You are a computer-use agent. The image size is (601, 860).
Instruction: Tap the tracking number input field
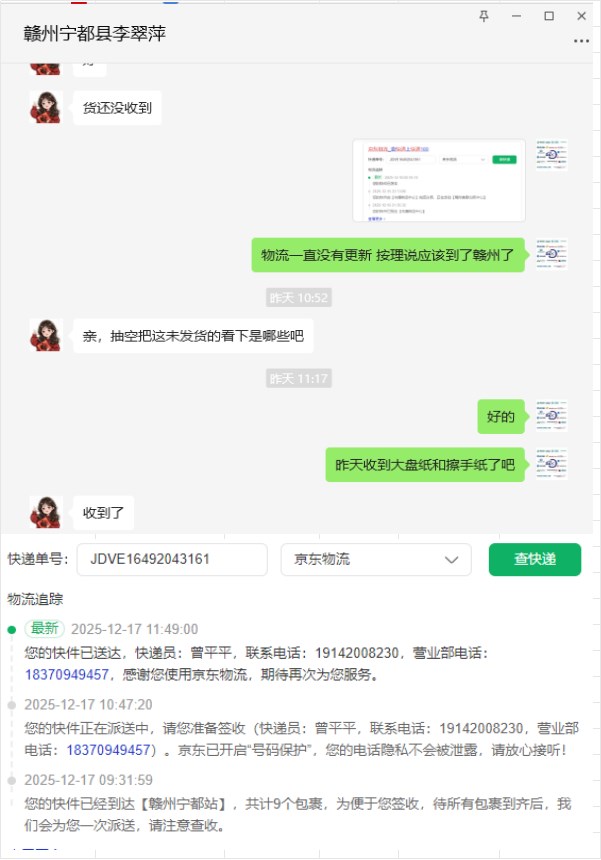172,559
